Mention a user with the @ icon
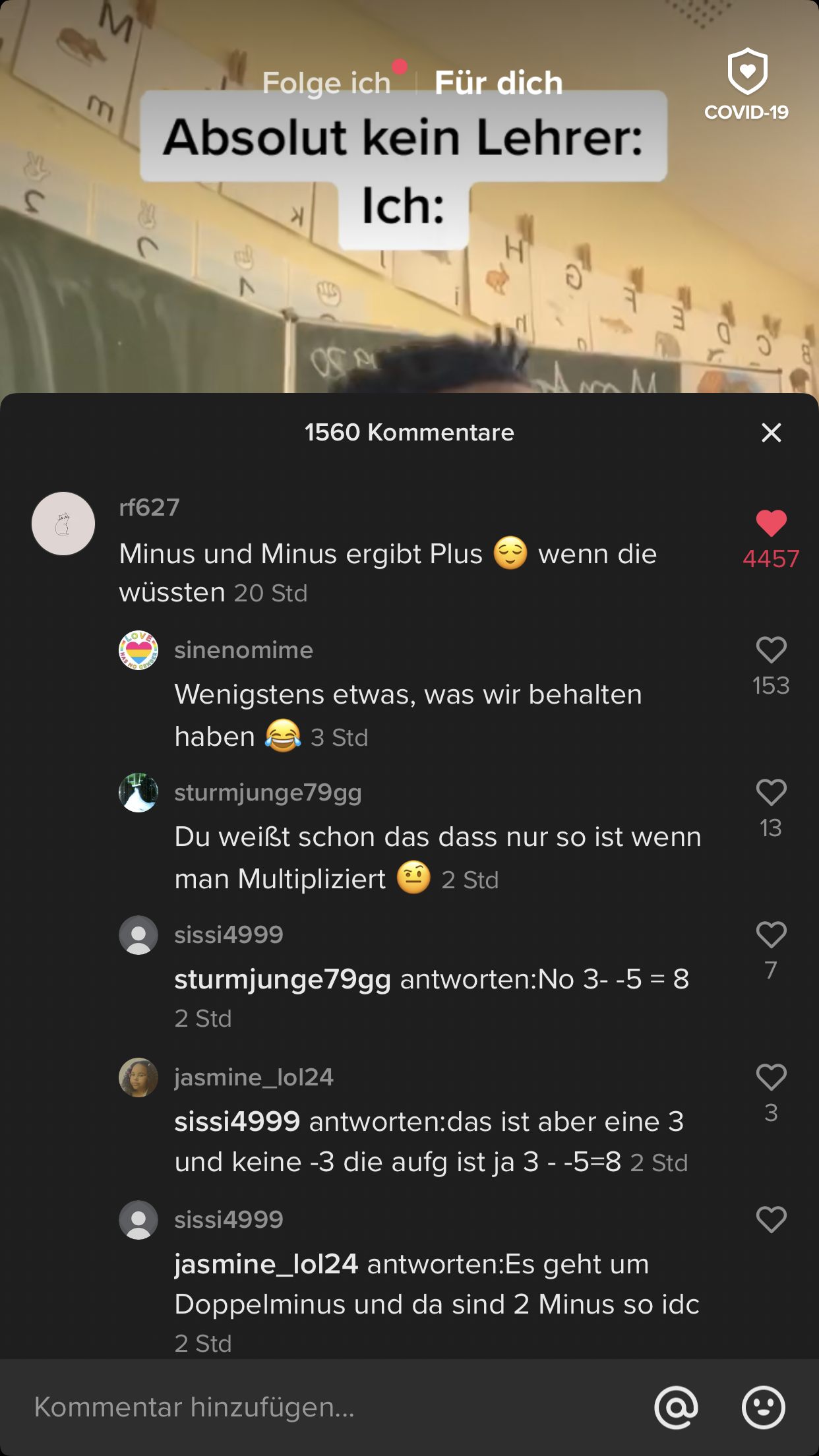This screenshot has width=819, height=1456. (x=676, y=1407)
